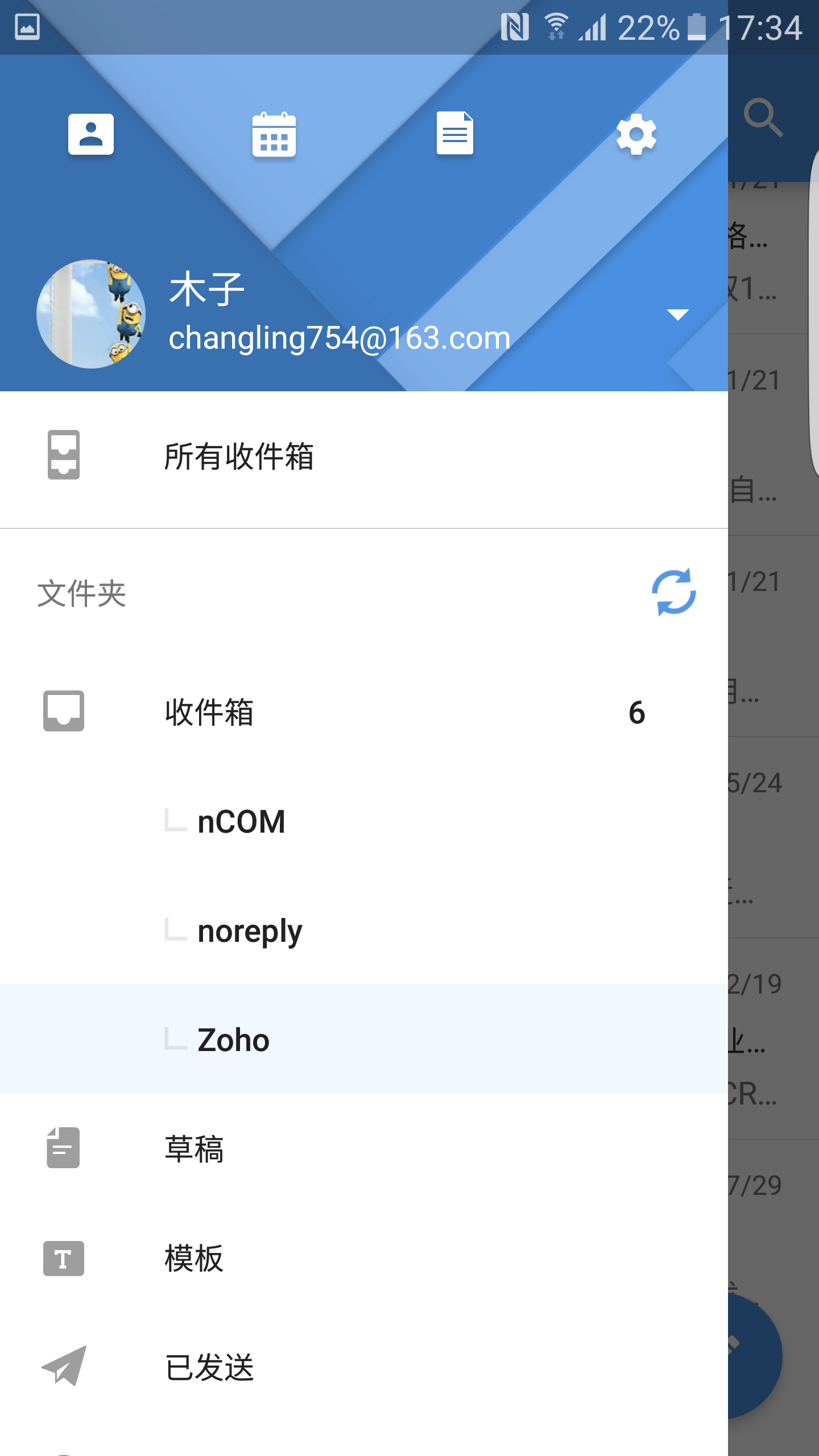
Task: Select the Zoho subfolder
Action: pyautogui.click(x=233, y=1040)
